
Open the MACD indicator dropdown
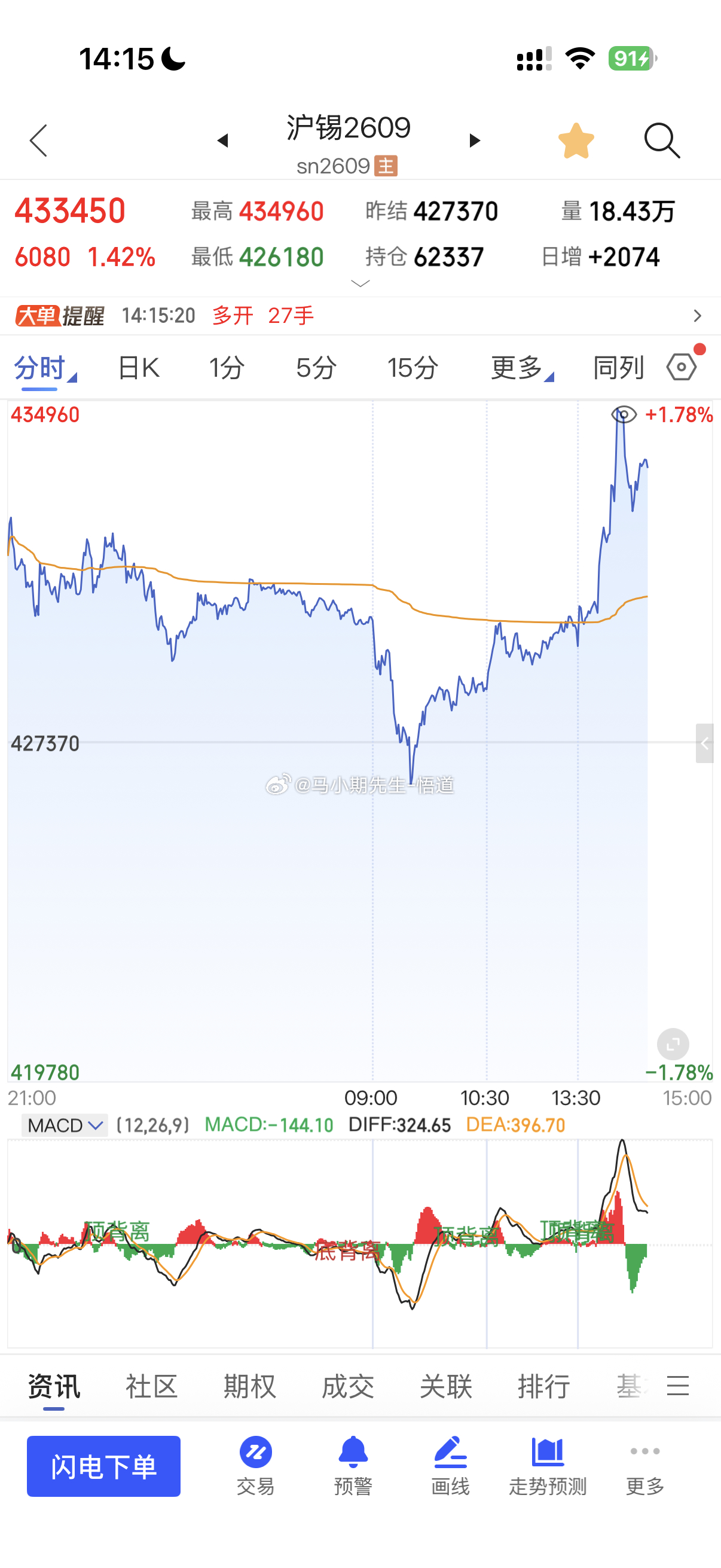tap(65, 1125)
